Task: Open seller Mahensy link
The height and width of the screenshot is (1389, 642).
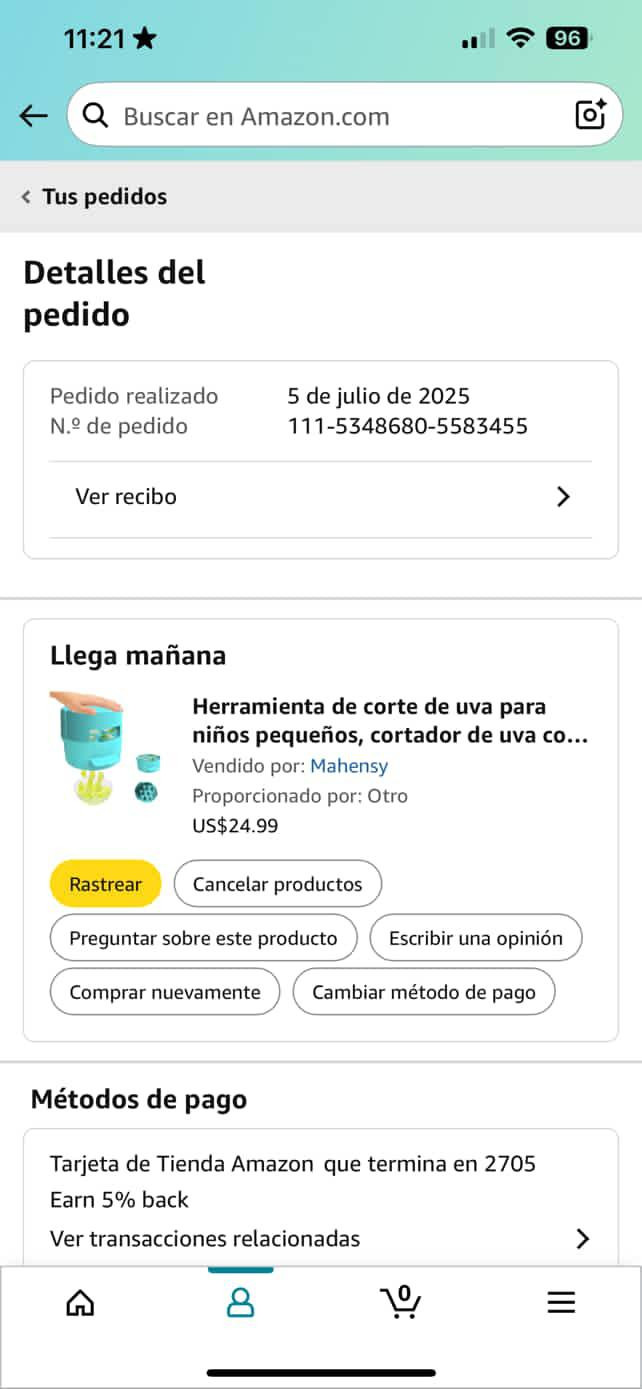Action: coord(349,766)
